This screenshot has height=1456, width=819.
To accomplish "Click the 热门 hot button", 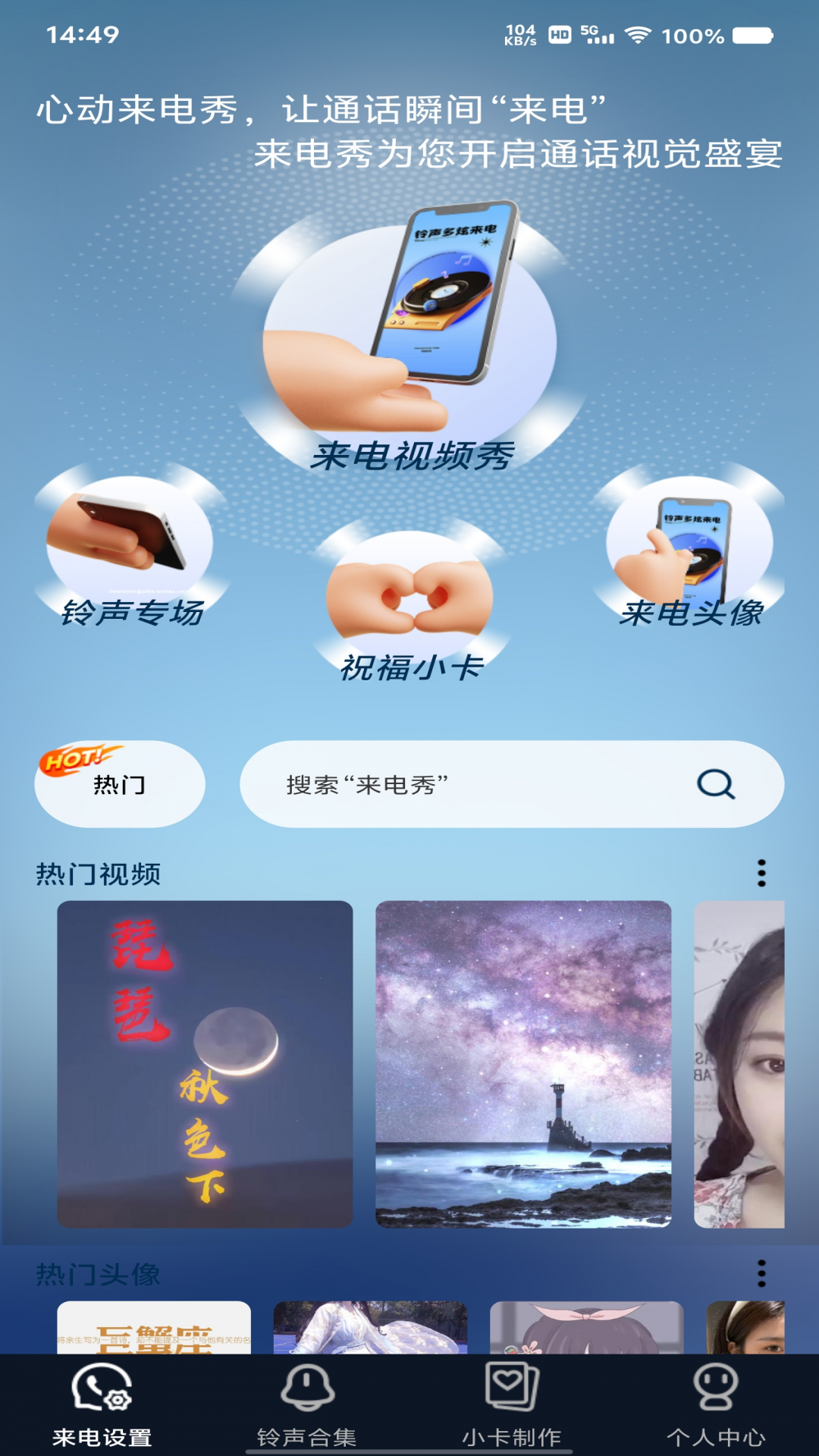I will click(x=118, y=784).
